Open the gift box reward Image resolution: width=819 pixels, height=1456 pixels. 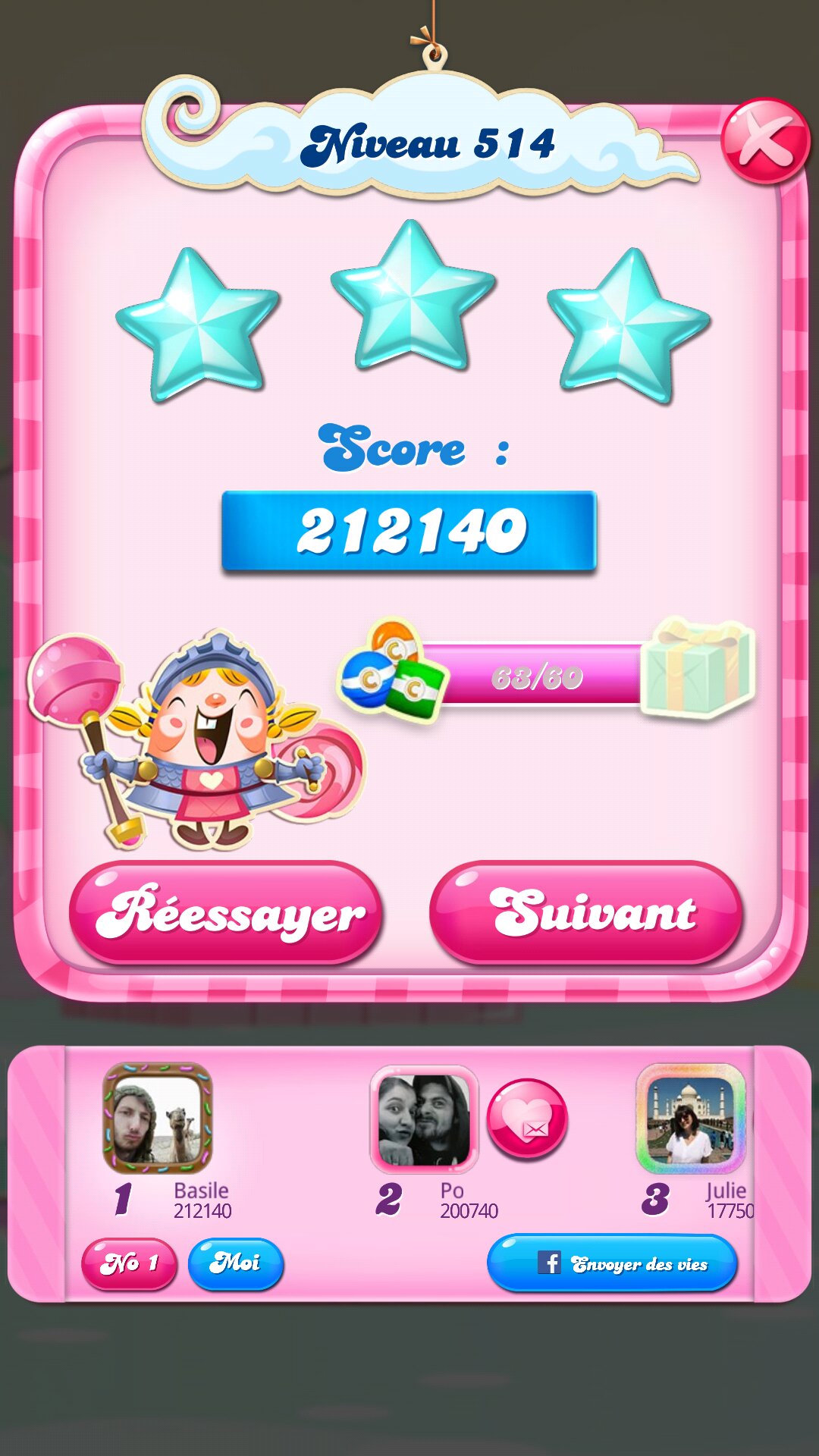697,669
